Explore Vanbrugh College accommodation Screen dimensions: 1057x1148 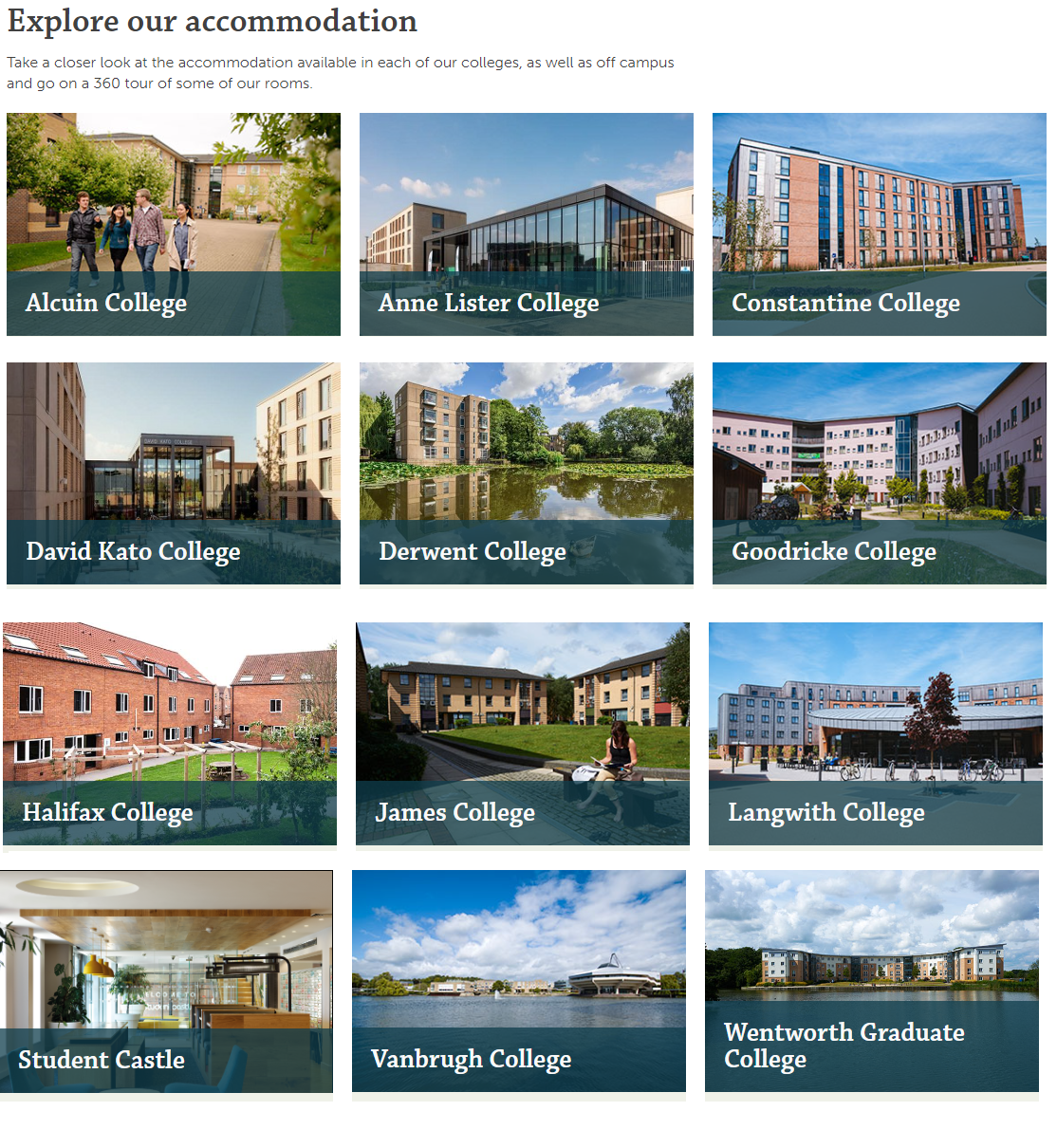tap(518, 982)
